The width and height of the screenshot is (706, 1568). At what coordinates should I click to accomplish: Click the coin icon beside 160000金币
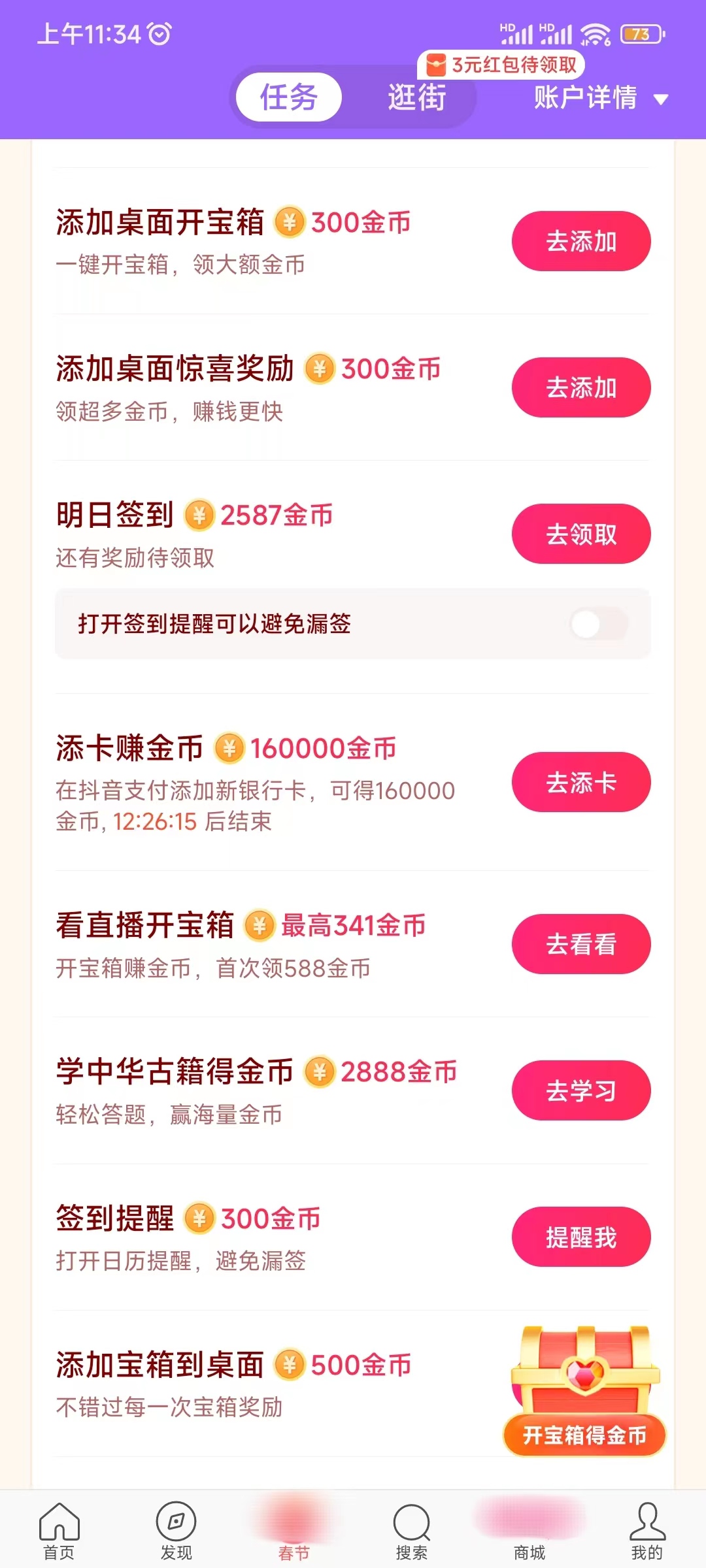pyautogui.click(x=229, y=745)
